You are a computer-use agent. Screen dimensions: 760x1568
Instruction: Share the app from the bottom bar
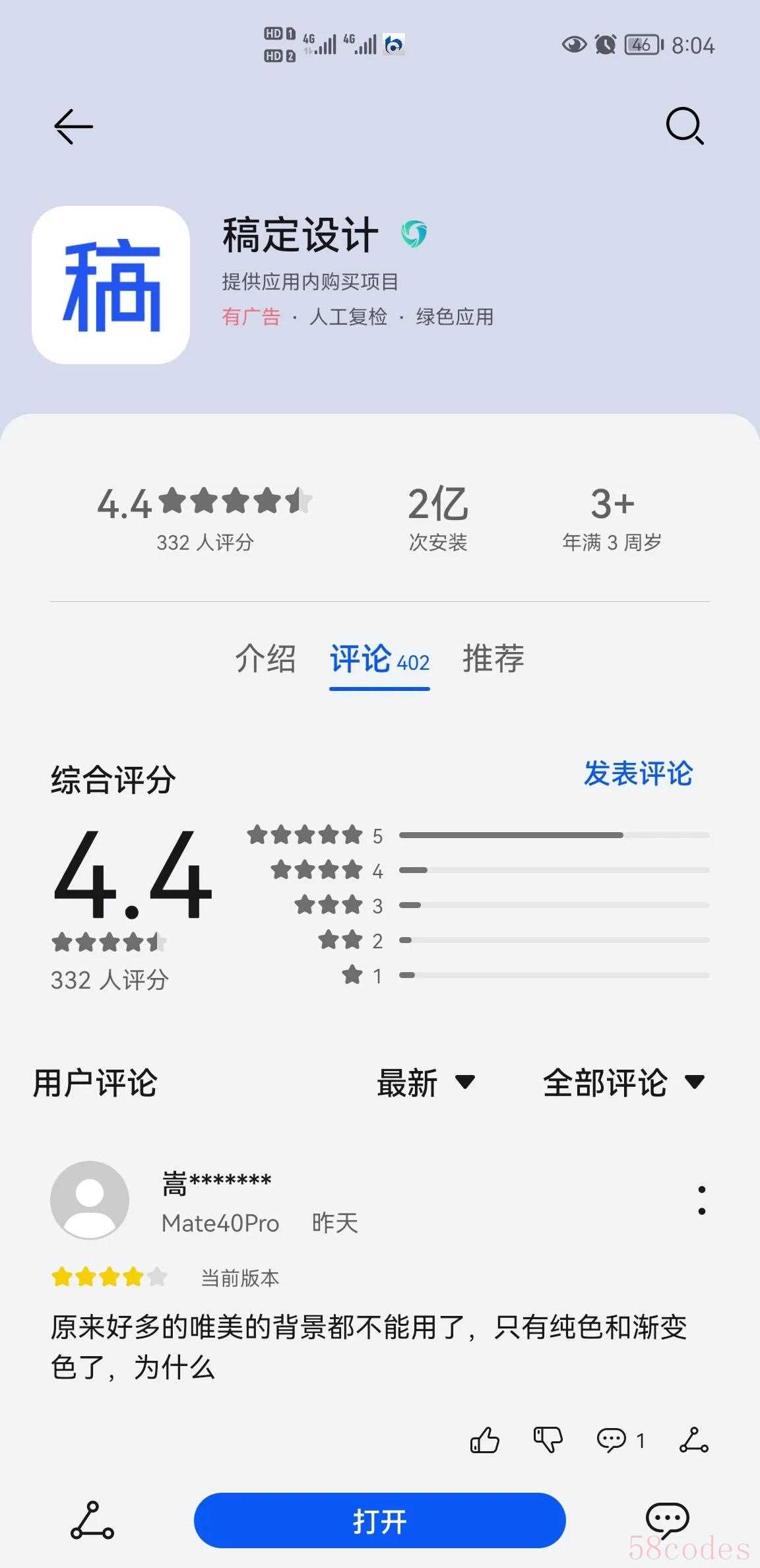[92, 1520]
